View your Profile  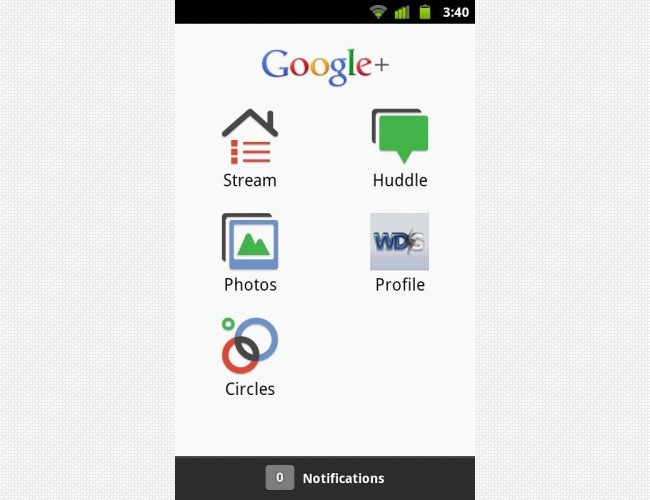(399, 251)
